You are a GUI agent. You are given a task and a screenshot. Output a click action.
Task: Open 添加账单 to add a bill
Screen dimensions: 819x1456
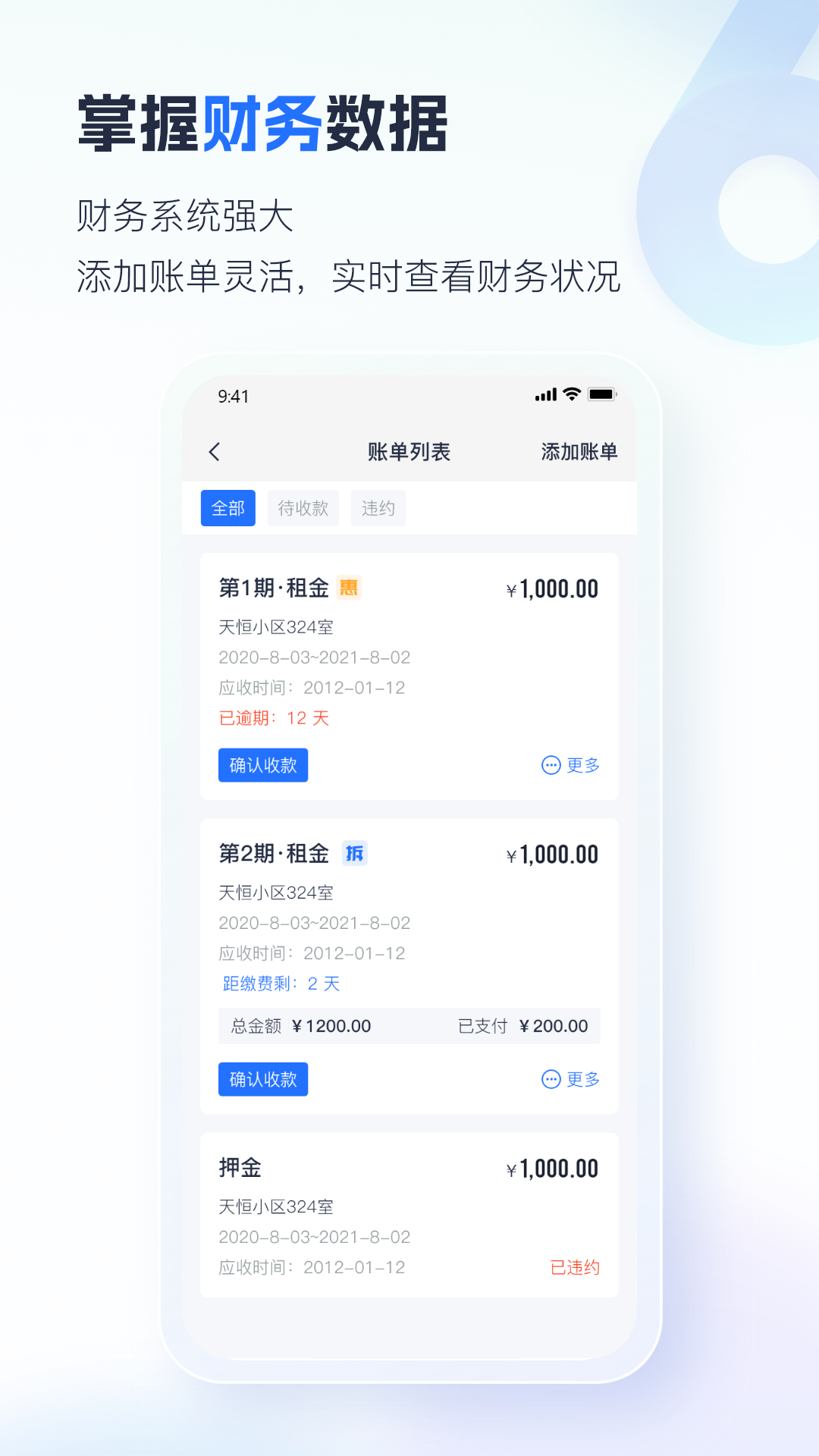578,451
